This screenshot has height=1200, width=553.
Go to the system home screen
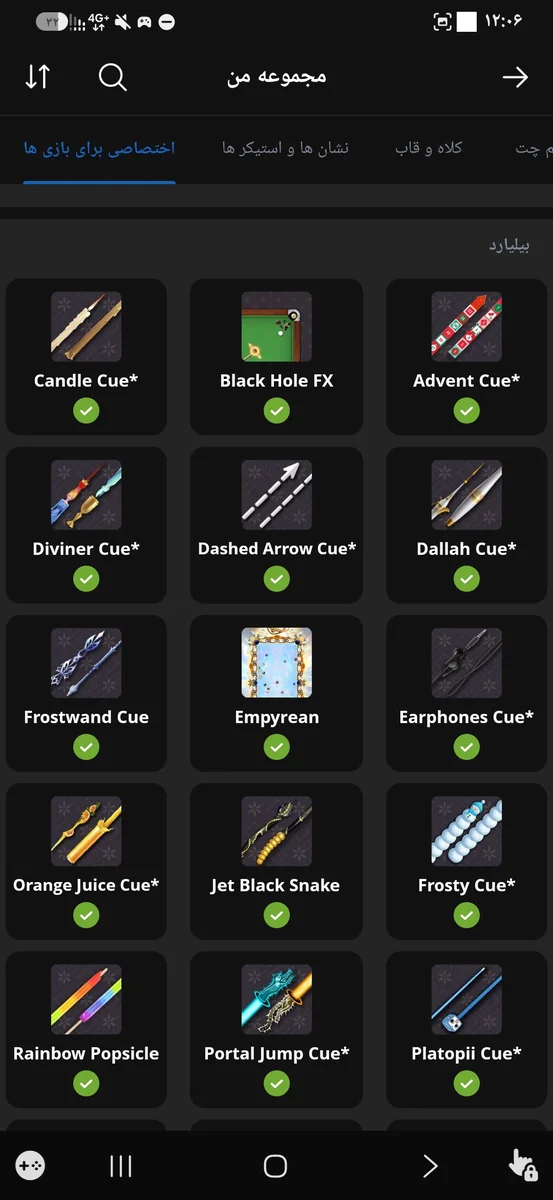click(276, 1166)
